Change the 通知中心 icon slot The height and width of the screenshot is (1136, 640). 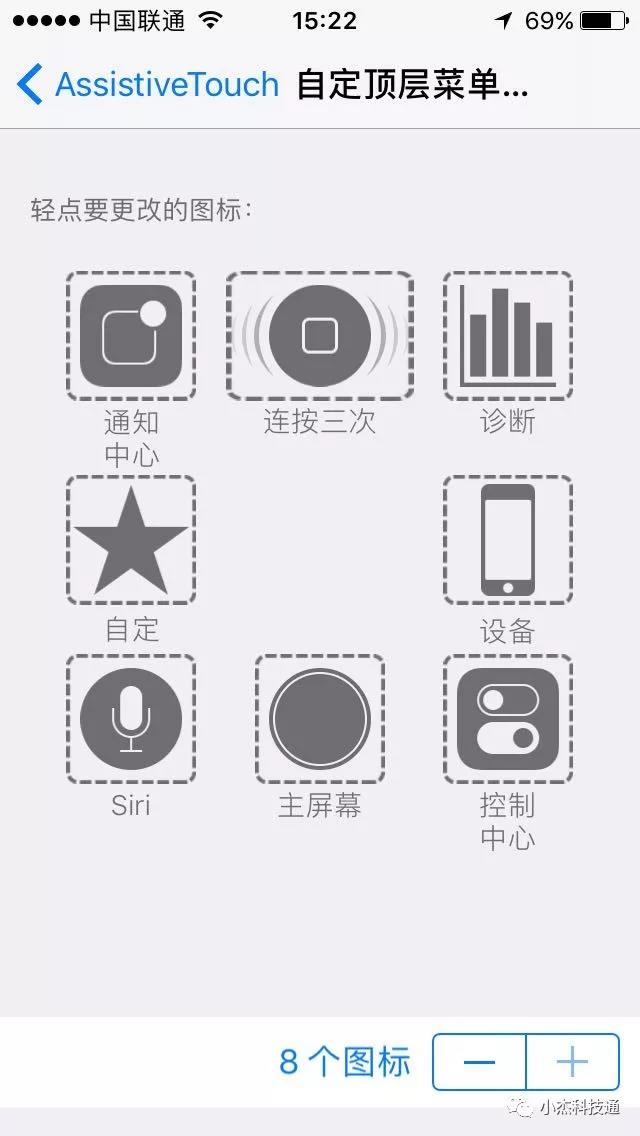131,336
